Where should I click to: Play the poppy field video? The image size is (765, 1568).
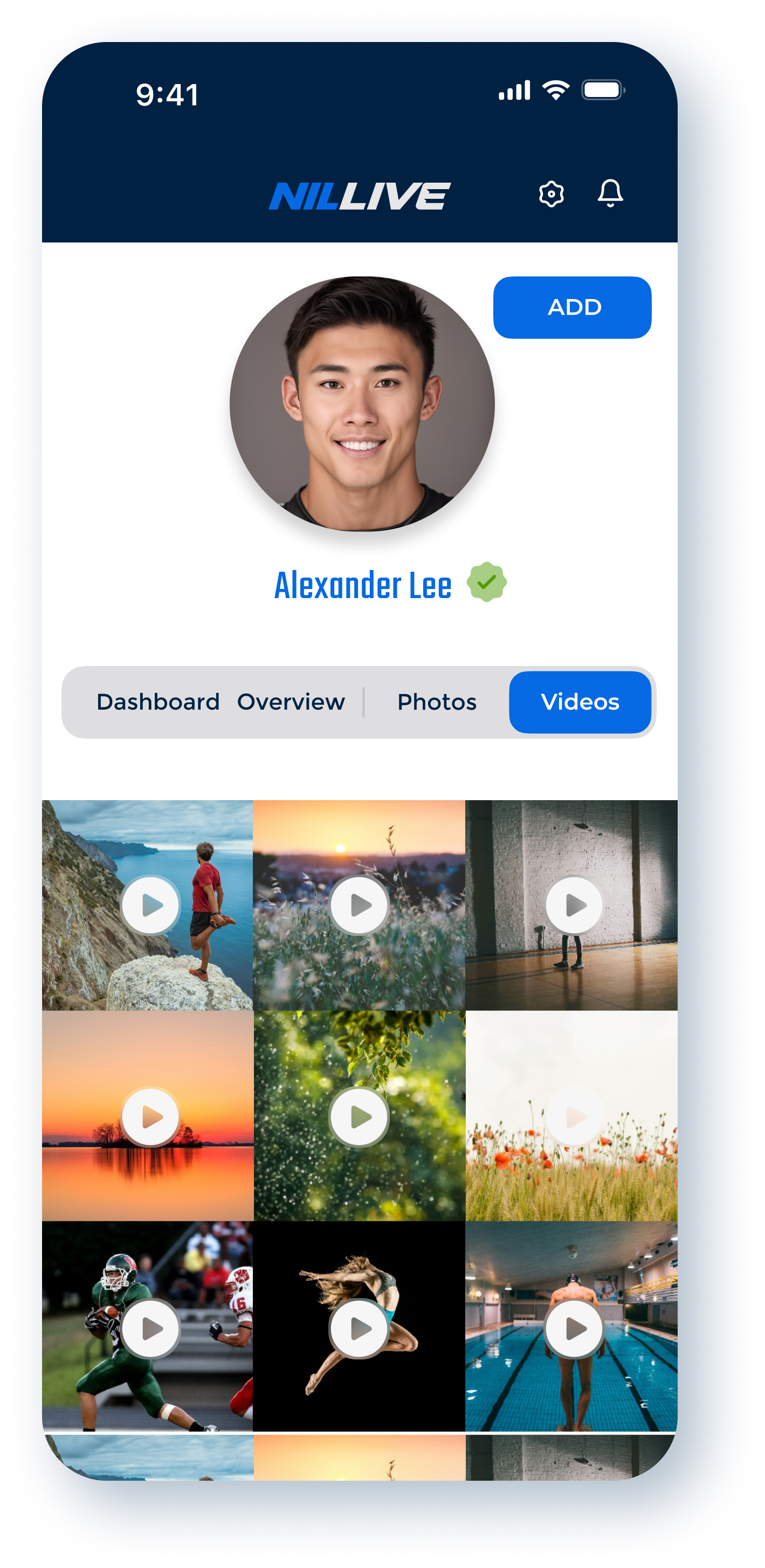point(574,1116)
